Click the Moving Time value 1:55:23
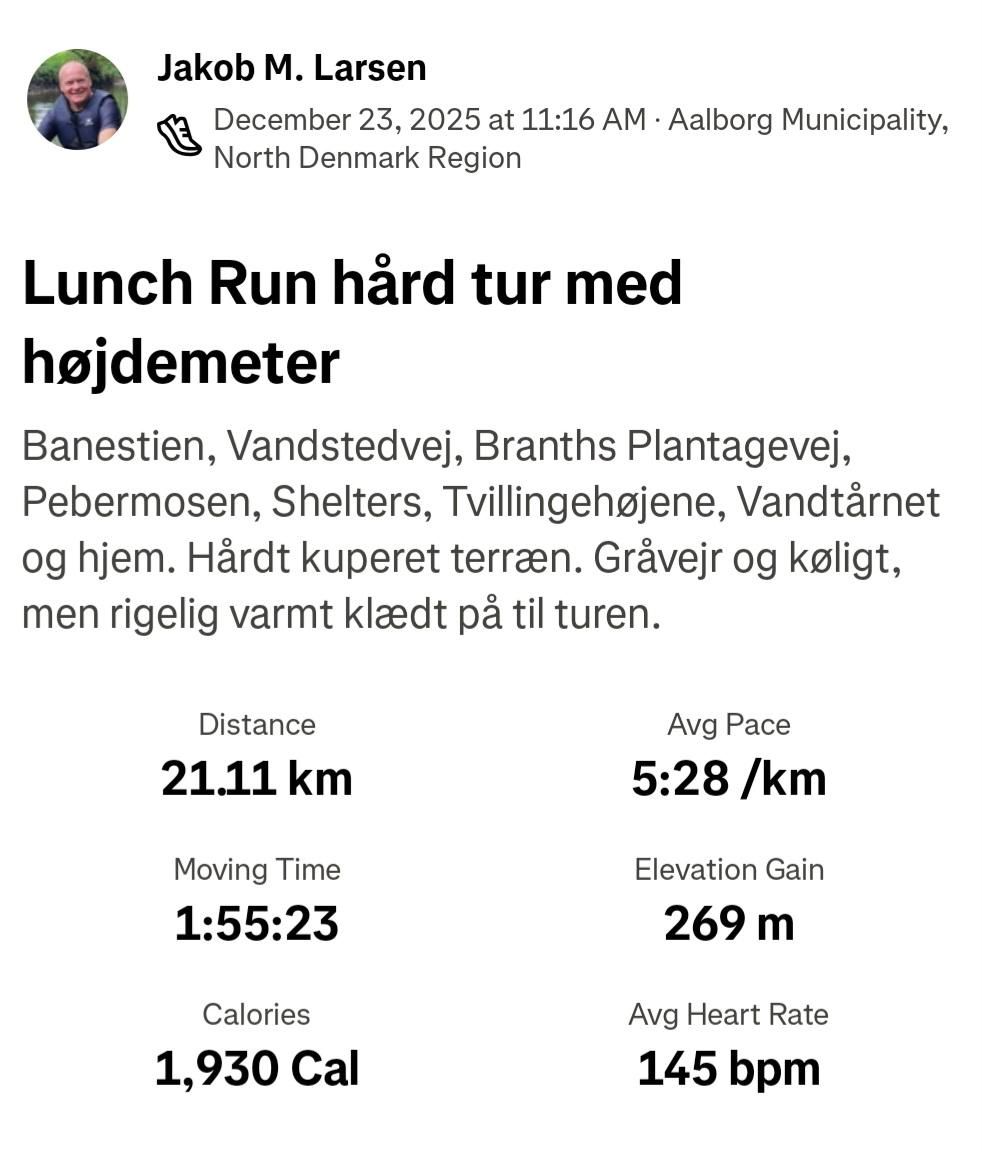Screen dimensions: 982x1152 256,923
